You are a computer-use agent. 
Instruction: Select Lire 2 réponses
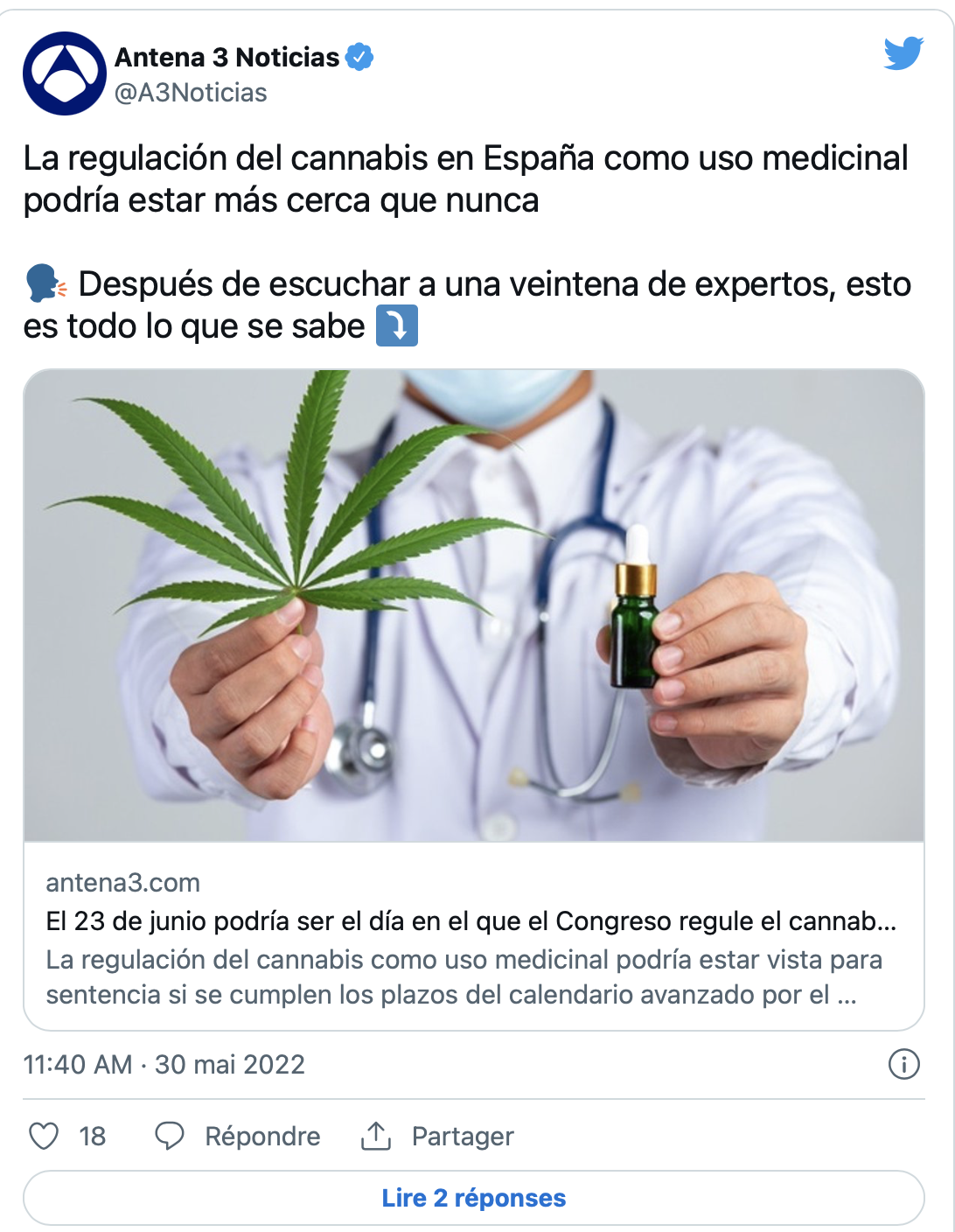tap(473, 1197)
